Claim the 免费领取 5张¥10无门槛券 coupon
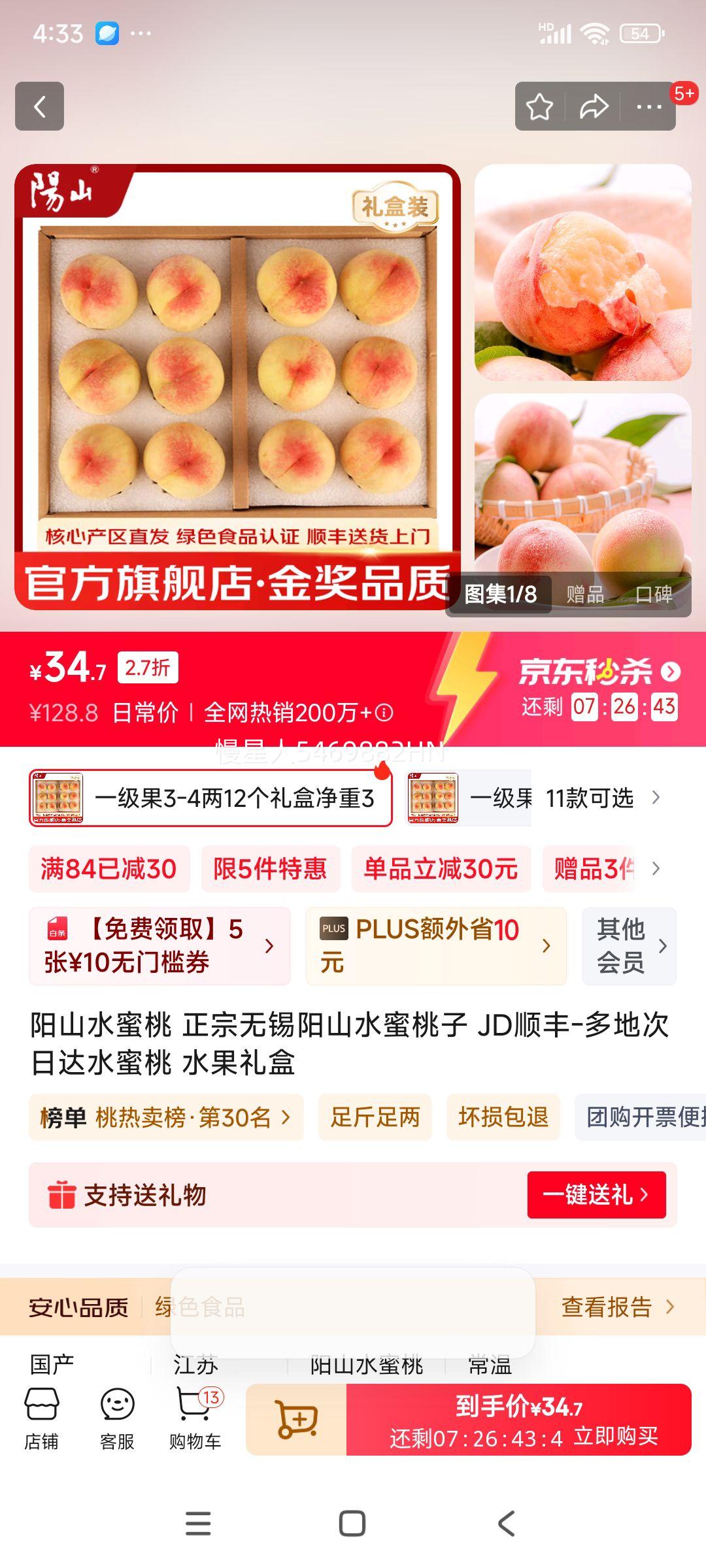The height and width of the screenshot is (1568, 706). [159, 945]
